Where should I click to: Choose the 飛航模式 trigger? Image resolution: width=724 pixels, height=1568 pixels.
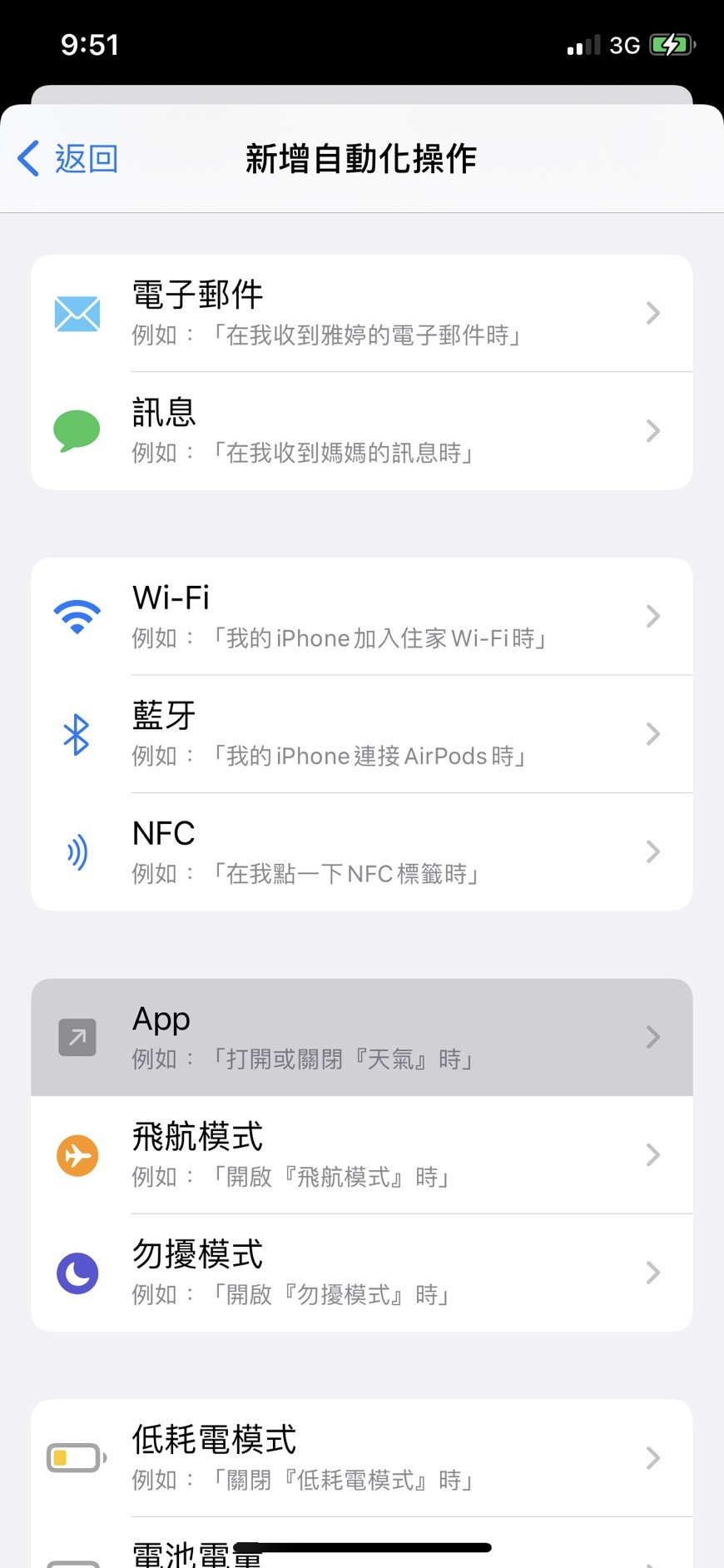(361, 1155)
